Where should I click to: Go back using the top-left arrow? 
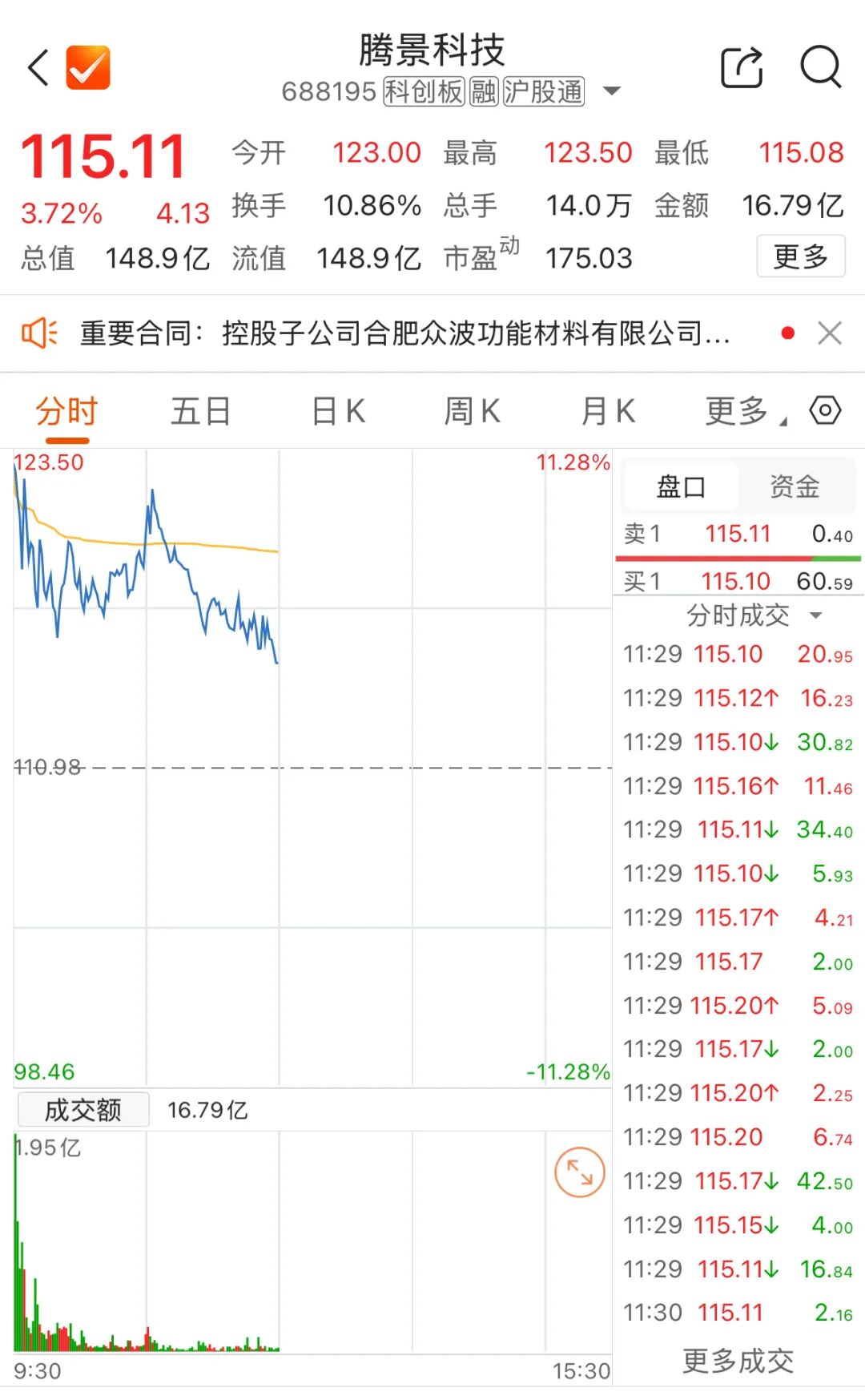pyautogui.click(x=38, y=67)
